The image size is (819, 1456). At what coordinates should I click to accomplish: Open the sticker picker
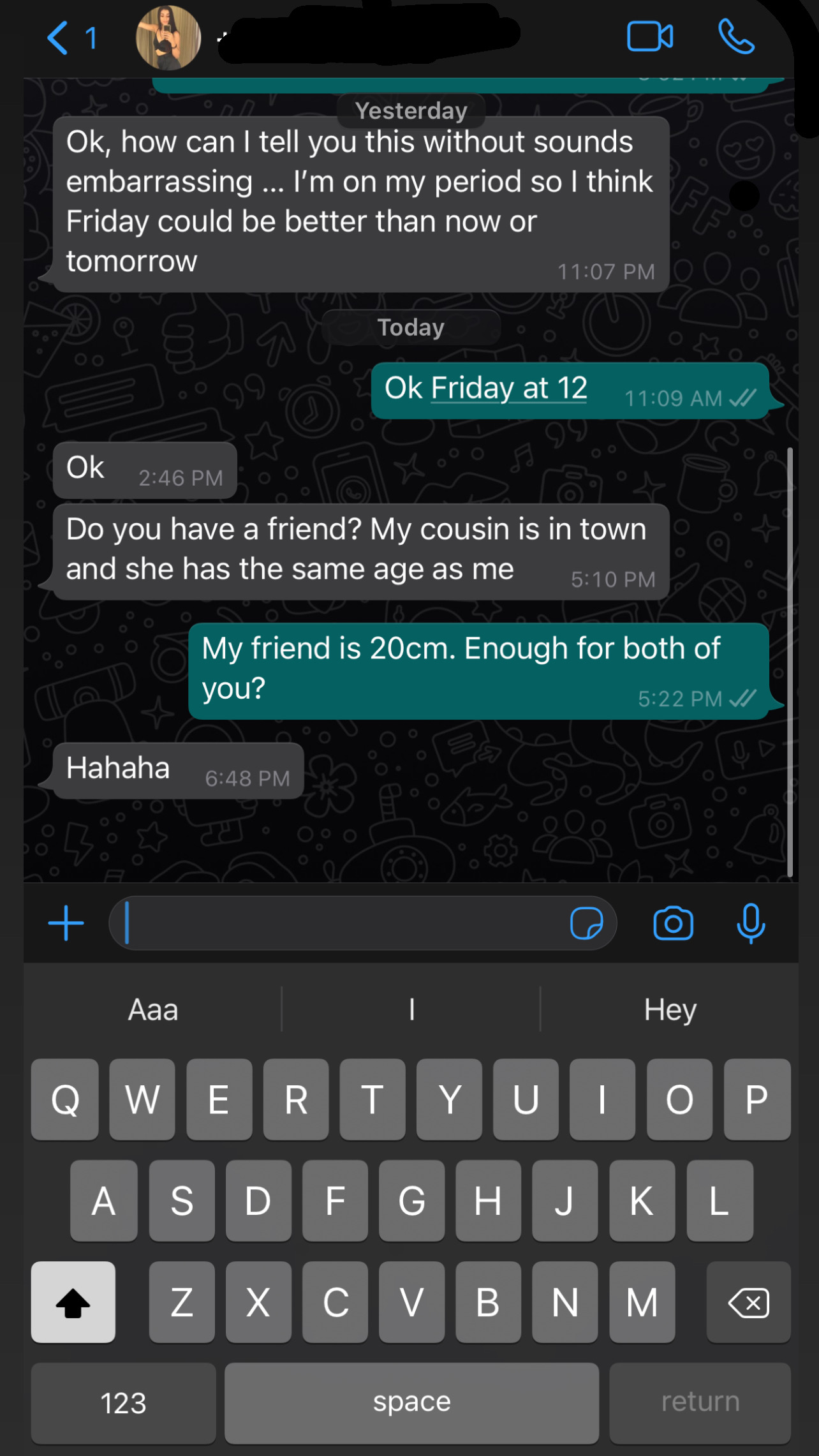click(x=586, y=923)
